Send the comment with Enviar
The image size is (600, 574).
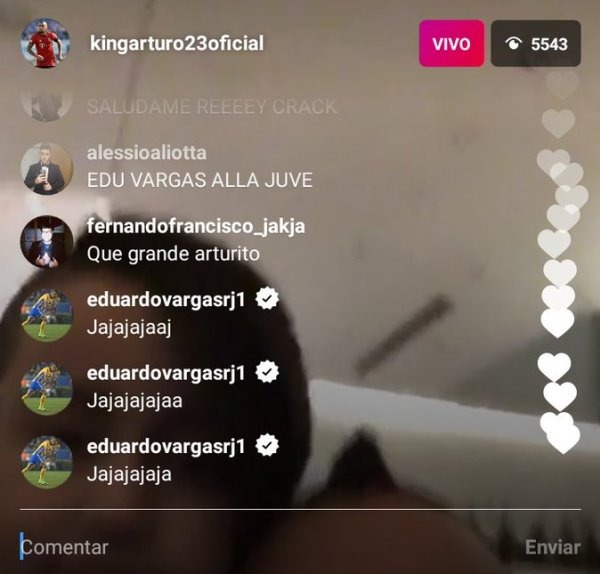(x=552, y=547)
